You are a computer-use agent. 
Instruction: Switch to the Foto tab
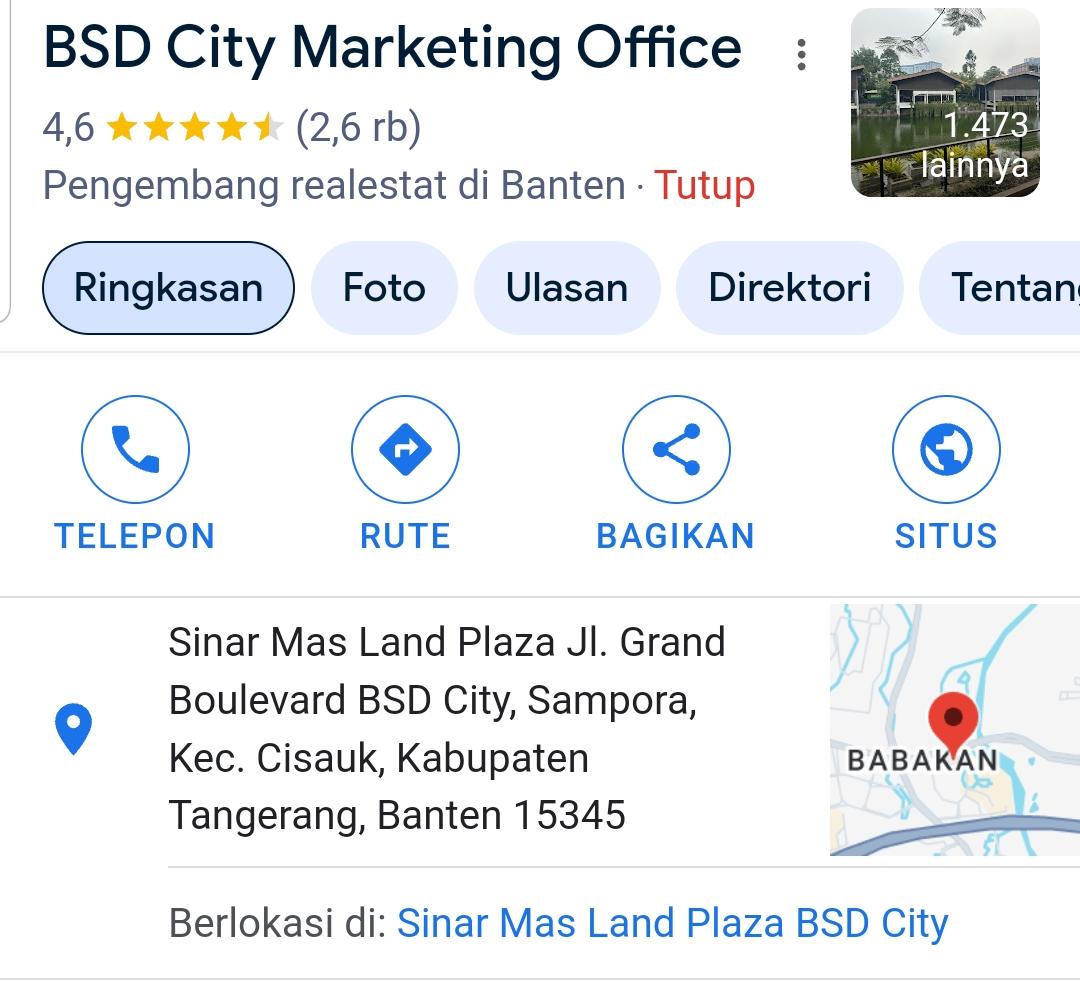coord(384,288)
